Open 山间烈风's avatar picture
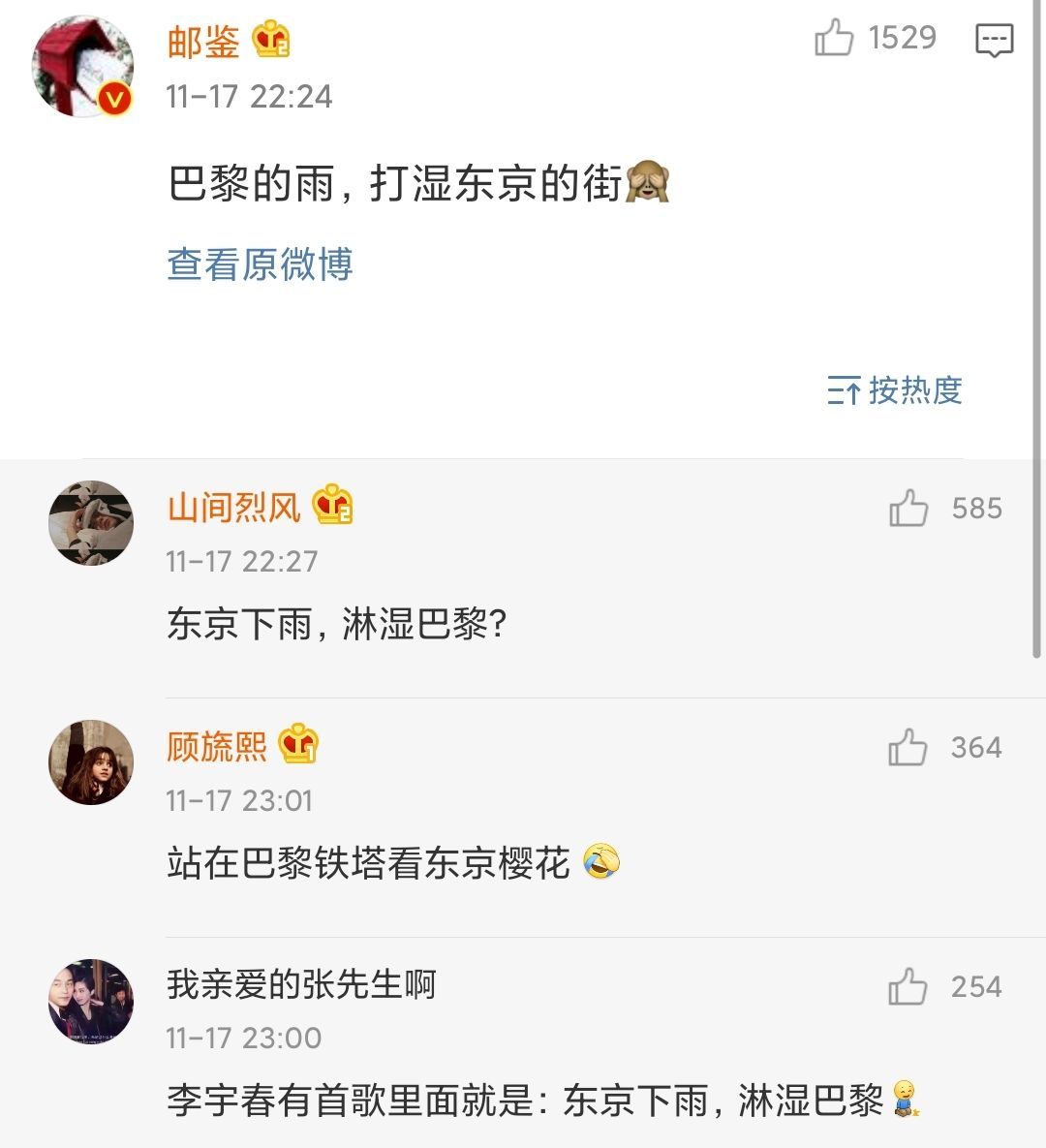This screenshot has width=1046, height=1148. pos(92,521)
